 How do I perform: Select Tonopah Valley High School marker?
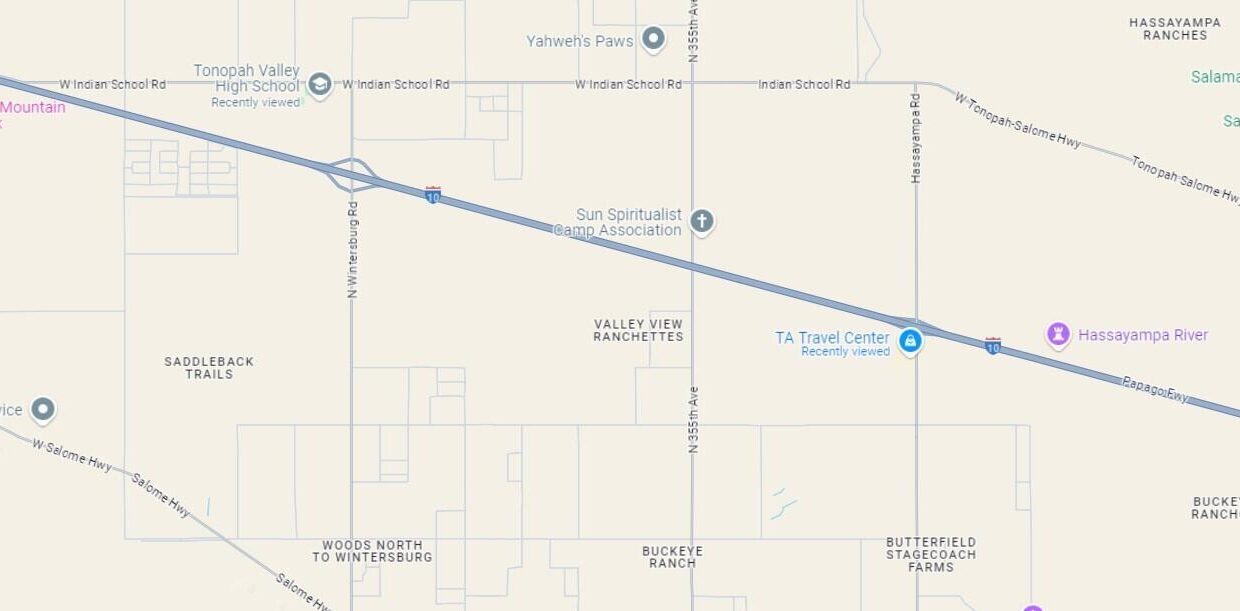[319, 84]
